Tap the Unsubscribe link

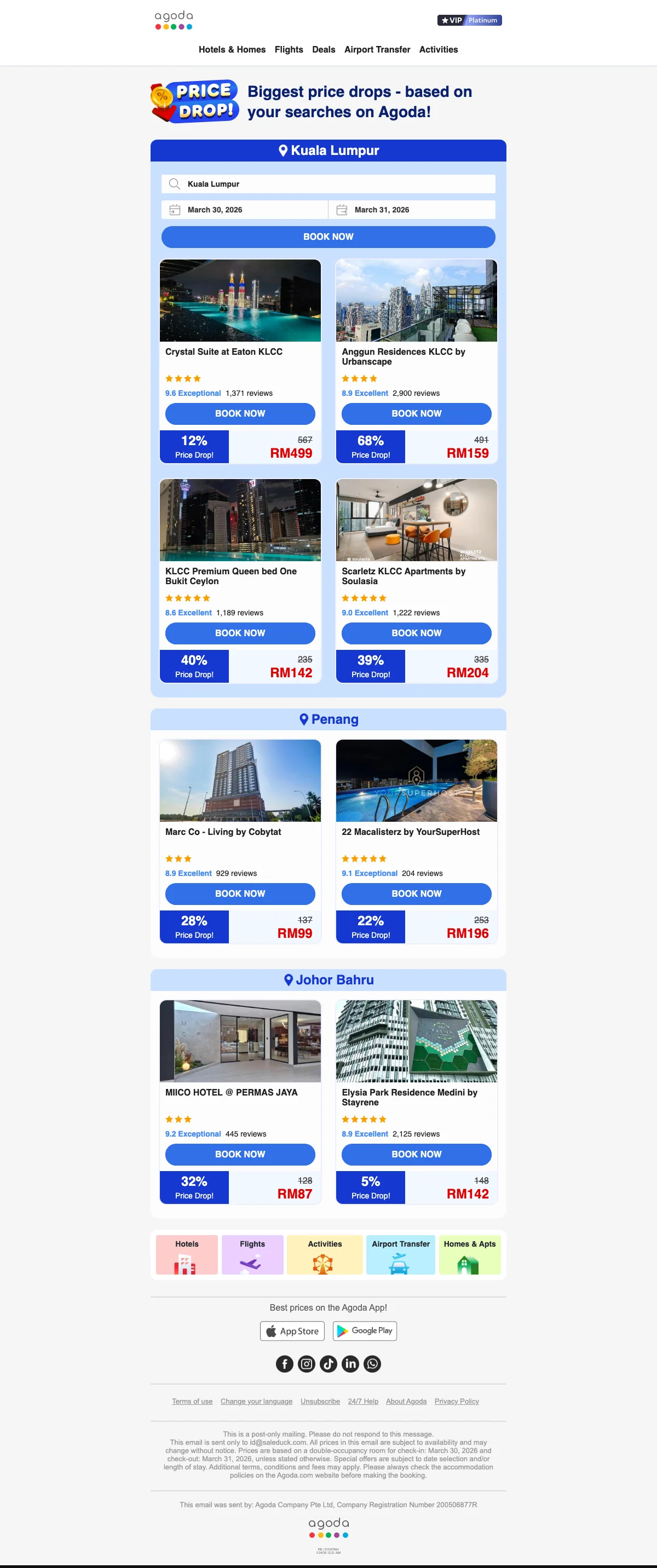(x=320, y=1401)
